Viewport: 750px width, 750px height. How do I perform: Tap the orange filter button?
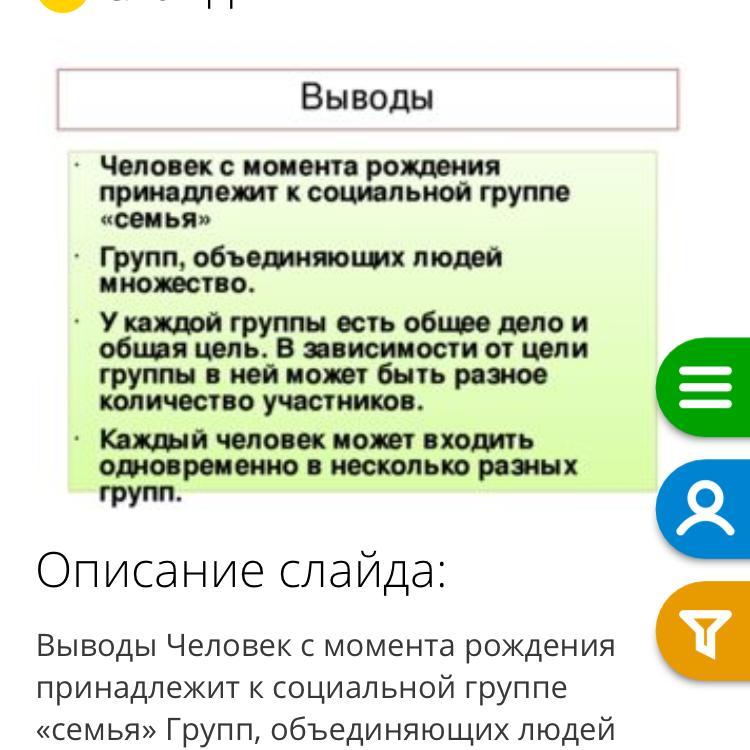coord(706,632)
